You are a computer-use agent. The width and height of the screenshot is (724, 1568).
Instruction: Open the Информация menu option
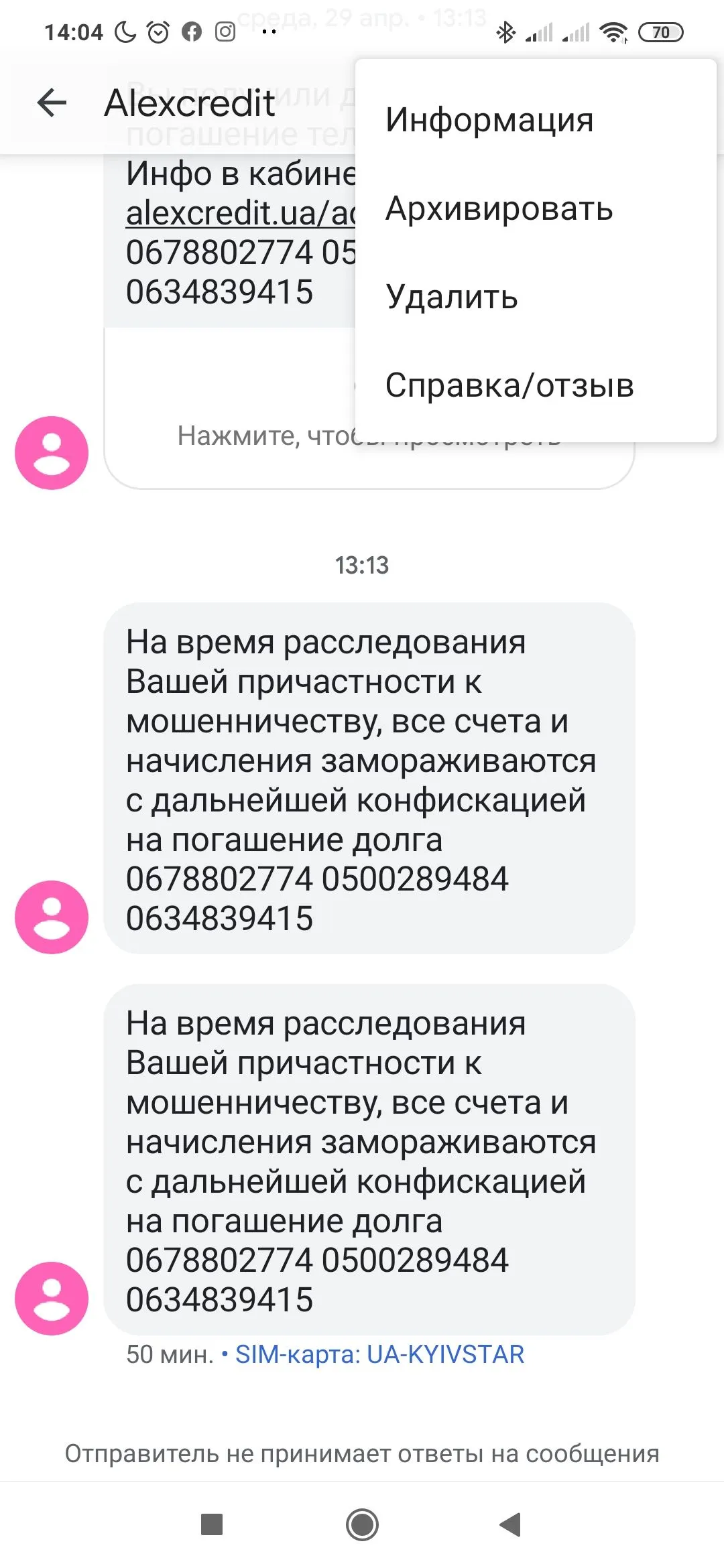[x=489, y=120]
